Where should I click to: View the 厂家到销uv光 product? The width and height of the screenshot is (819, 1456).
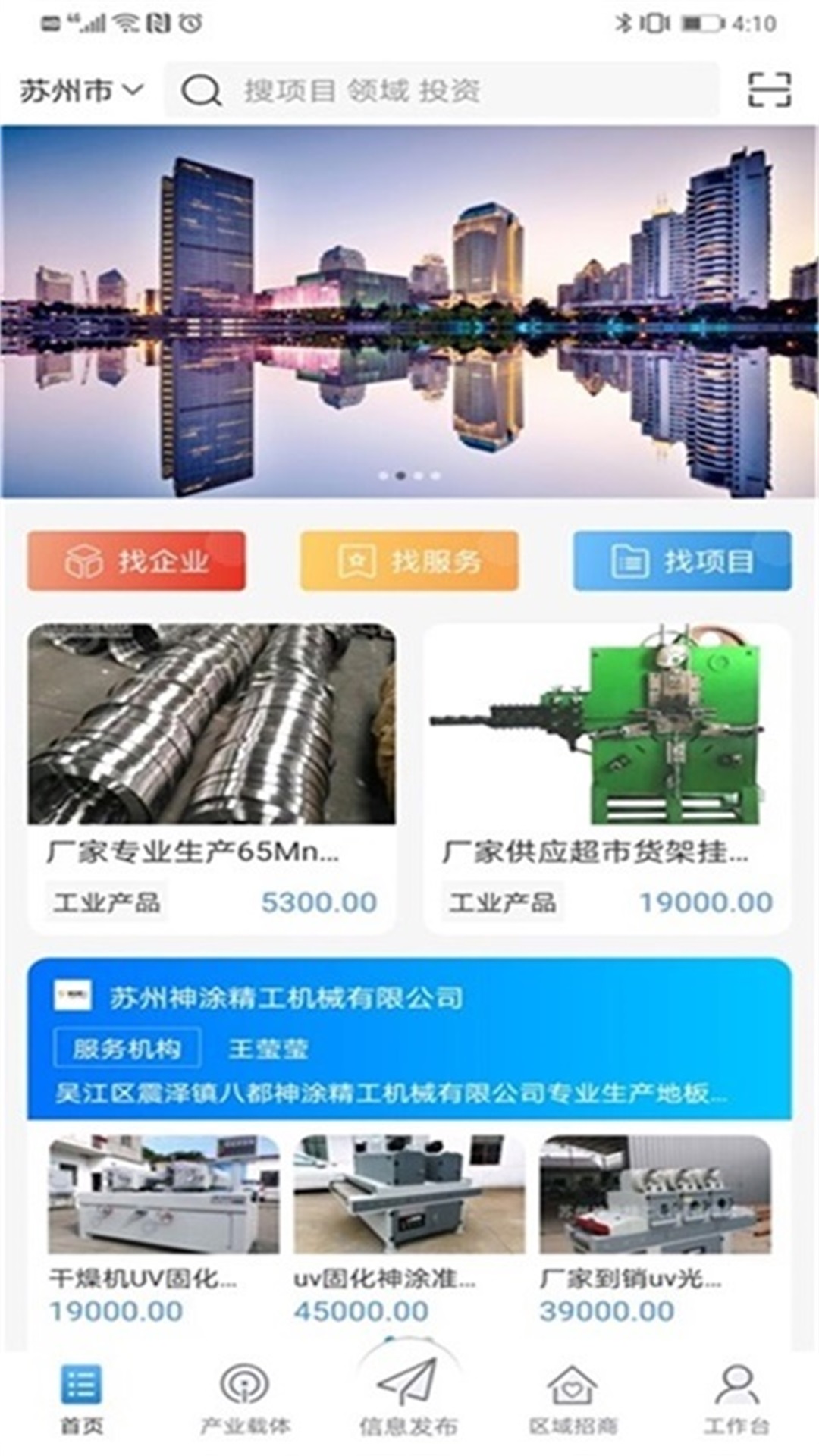(x=655, y=1228)
